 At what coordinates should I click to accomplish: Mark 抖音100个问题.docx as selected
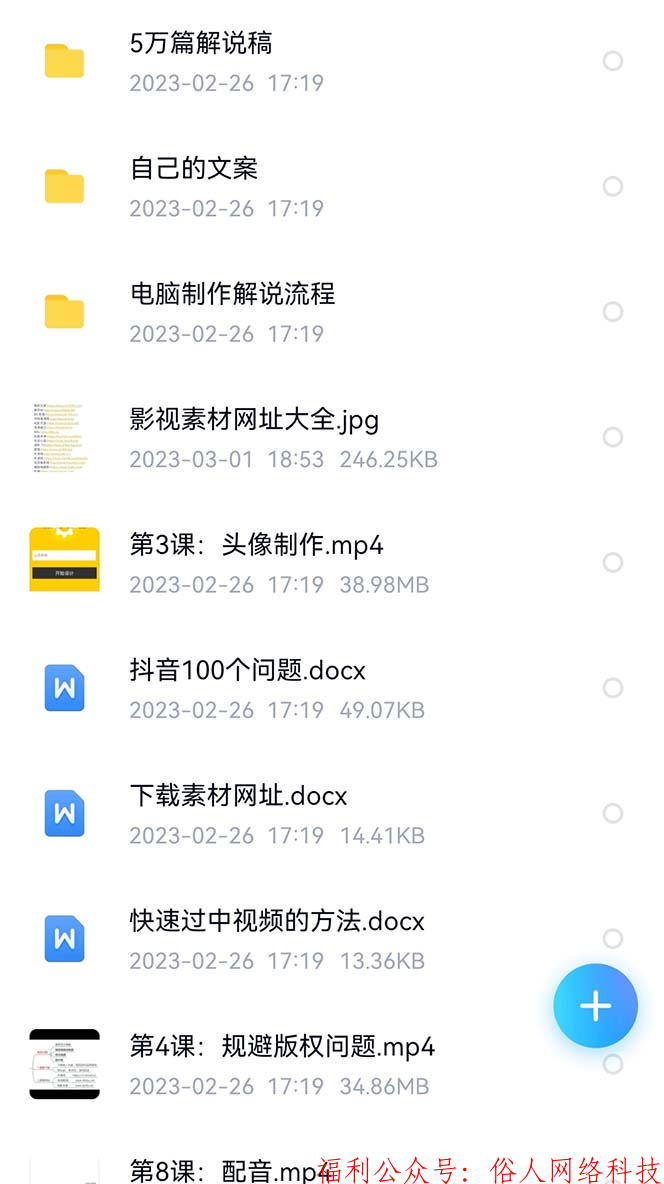613,688
